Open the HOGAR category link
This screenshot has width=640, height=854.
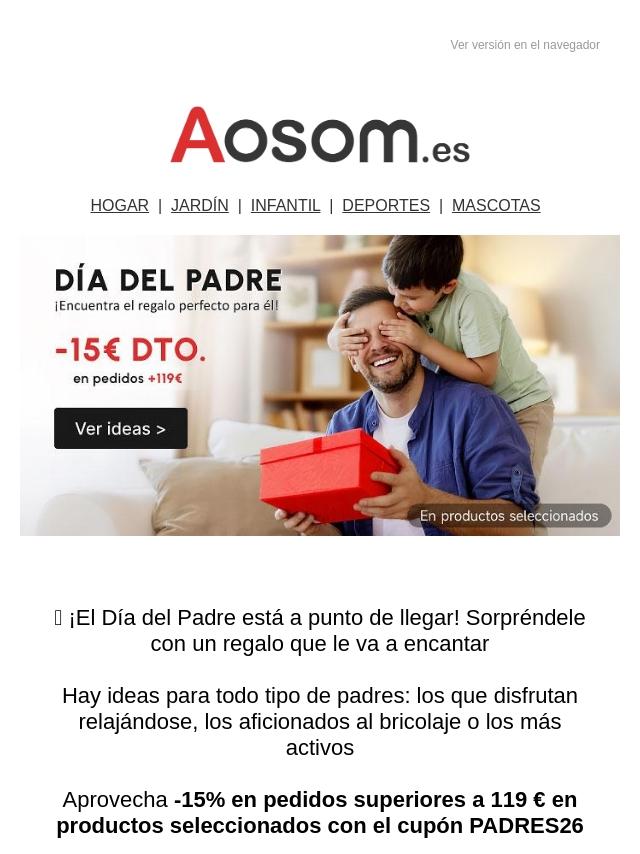pyautogui.click(x=119, y=205)
